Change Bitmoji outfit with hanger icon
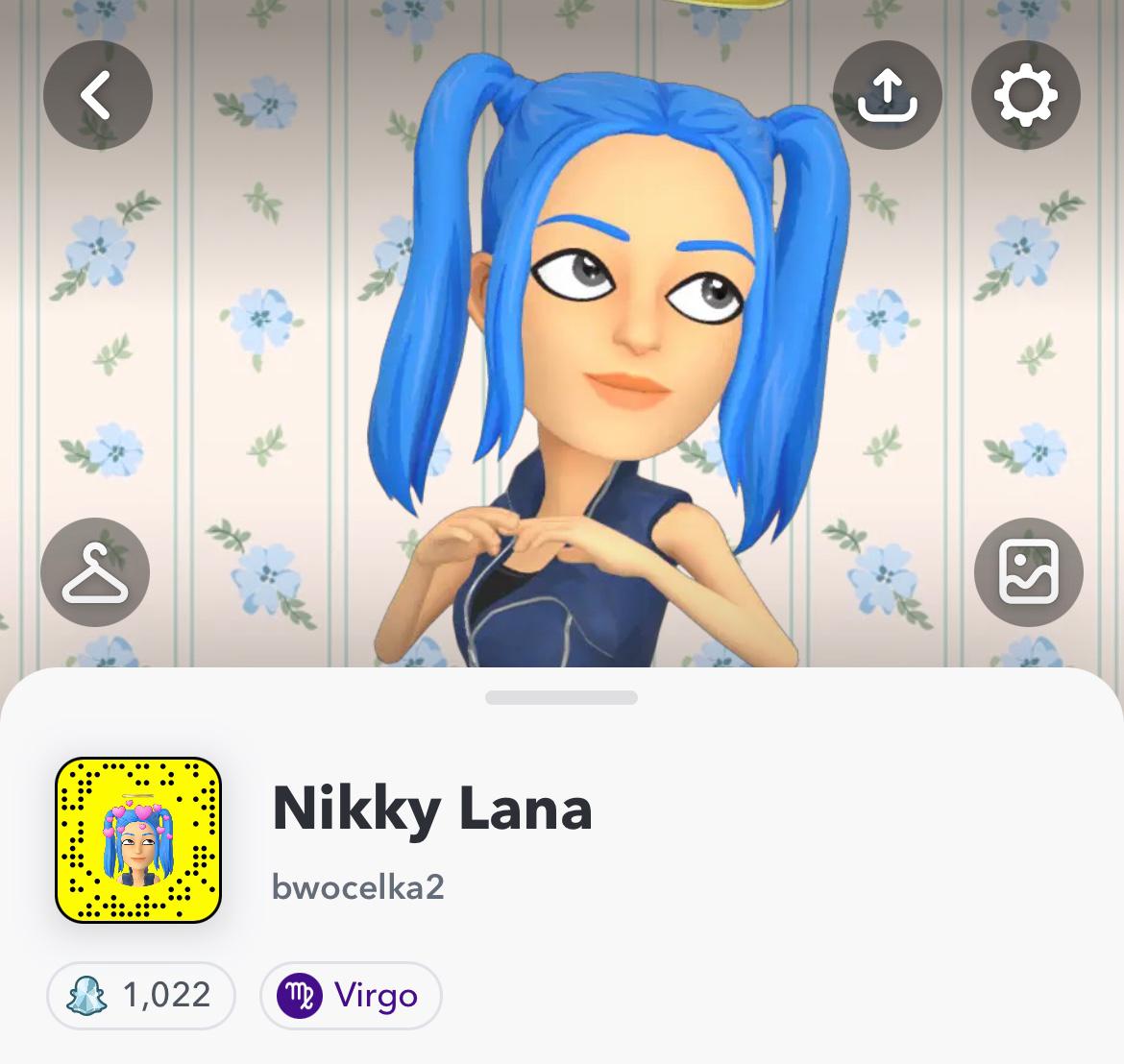This screenshot has height=1064, width=1124. (x=95, y=572)
